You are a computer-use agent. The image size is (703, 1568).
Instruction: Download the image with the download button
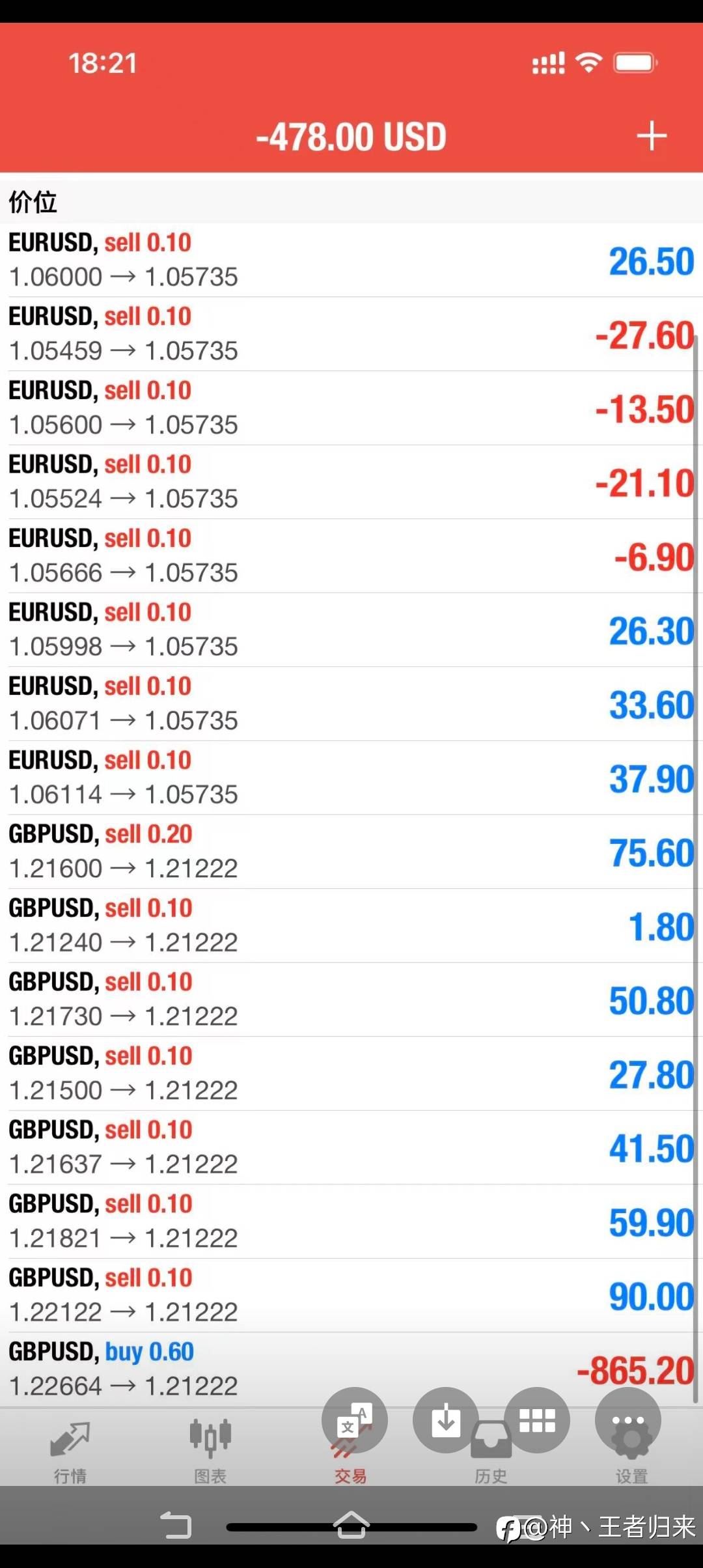pyautogui.click(x=446, y=1420)
